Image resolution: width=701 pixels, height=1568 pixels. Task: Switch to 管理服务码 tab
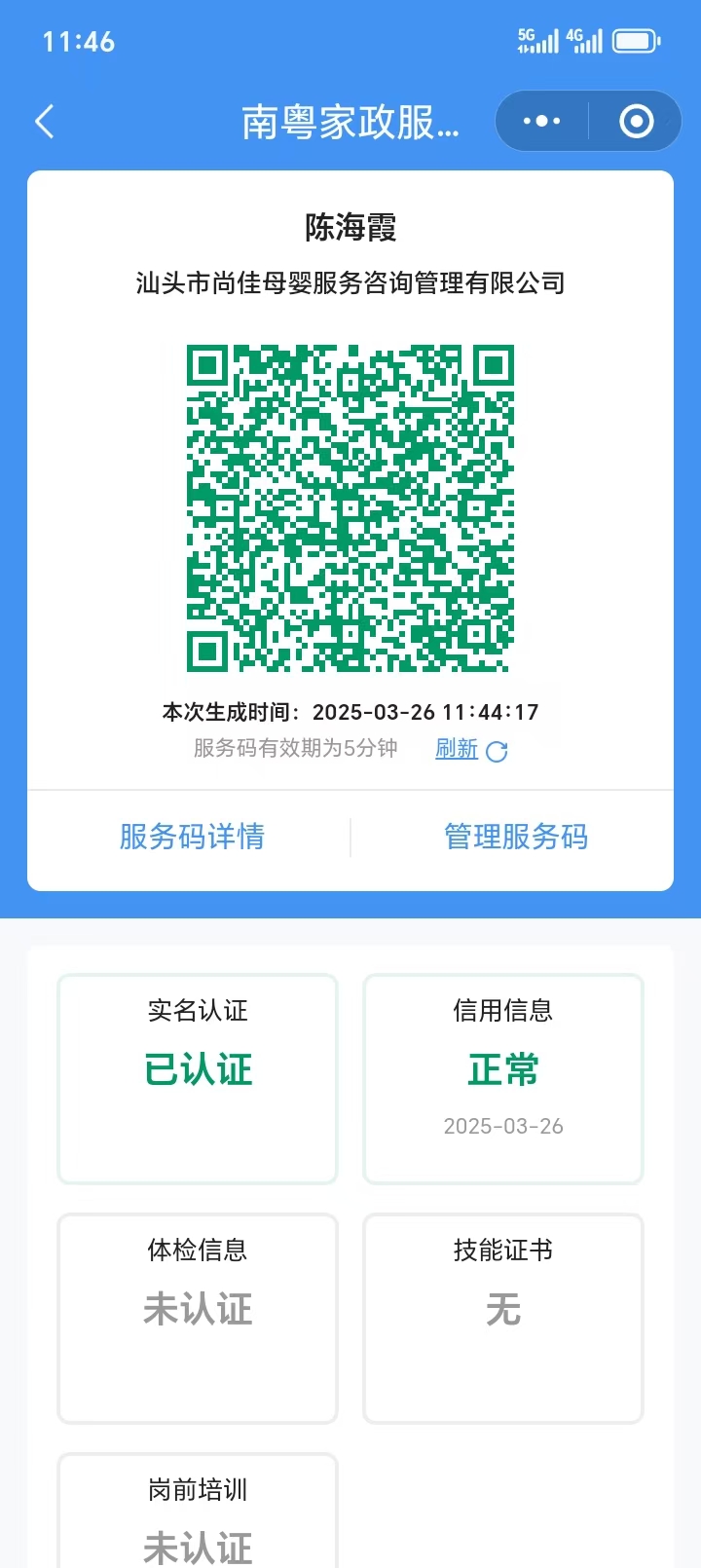pyautogui.click(x=515, y=838)
